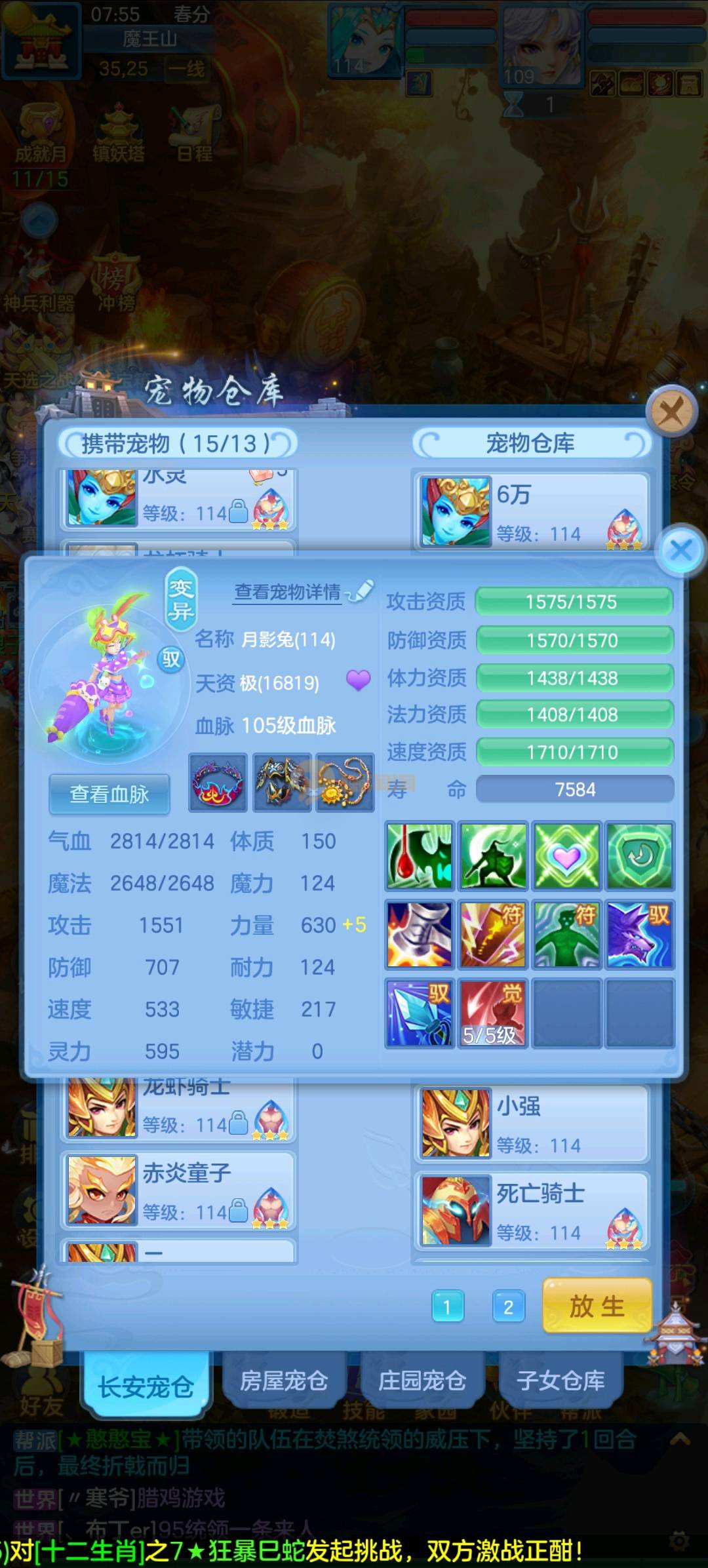Go to warehouse page 1
708x1568 pixels.
(448, 1307)
